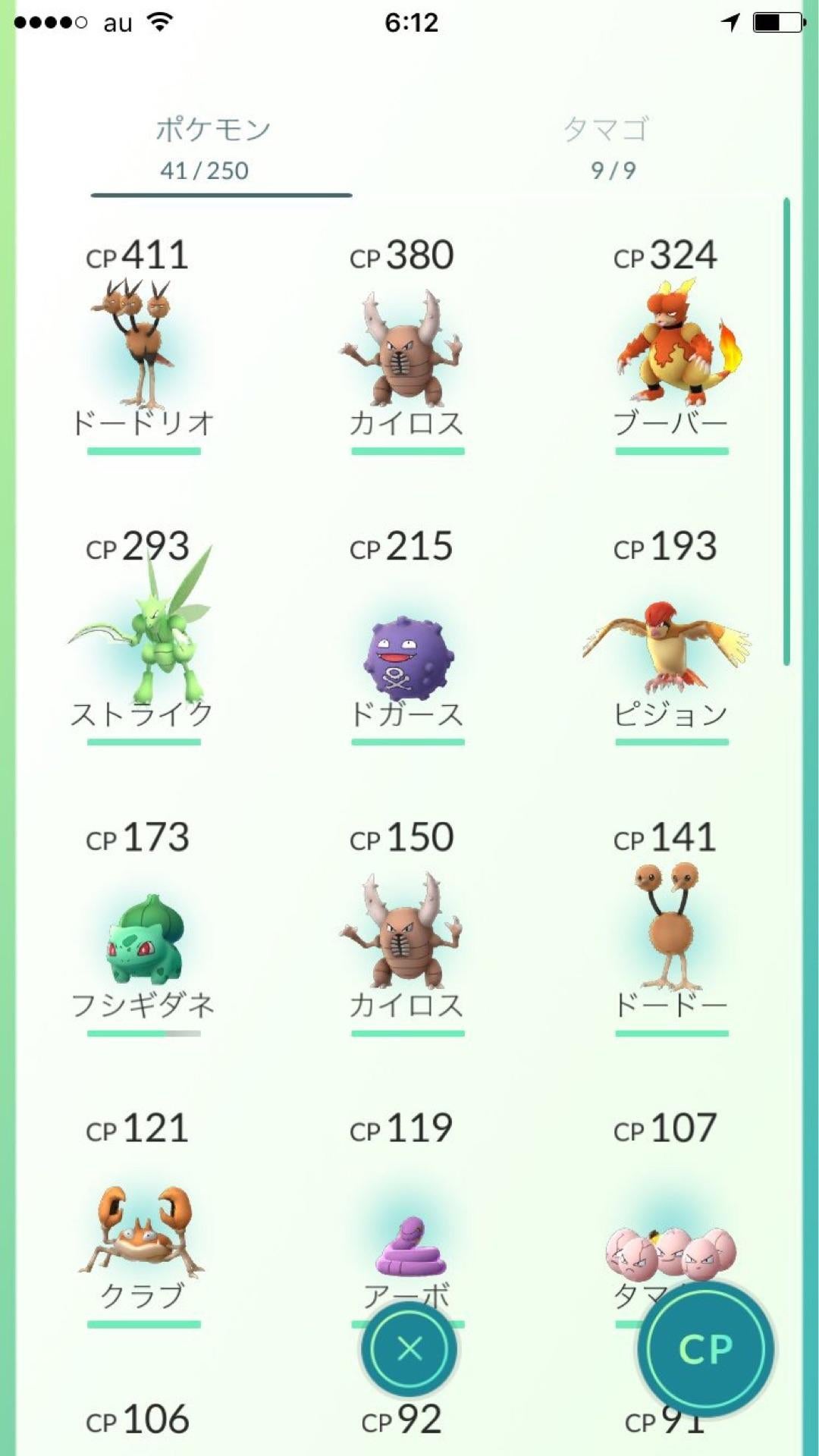Select カイロス with CP 150
This screenshot has width=819, height=1456.
click(x=404, y=933)
